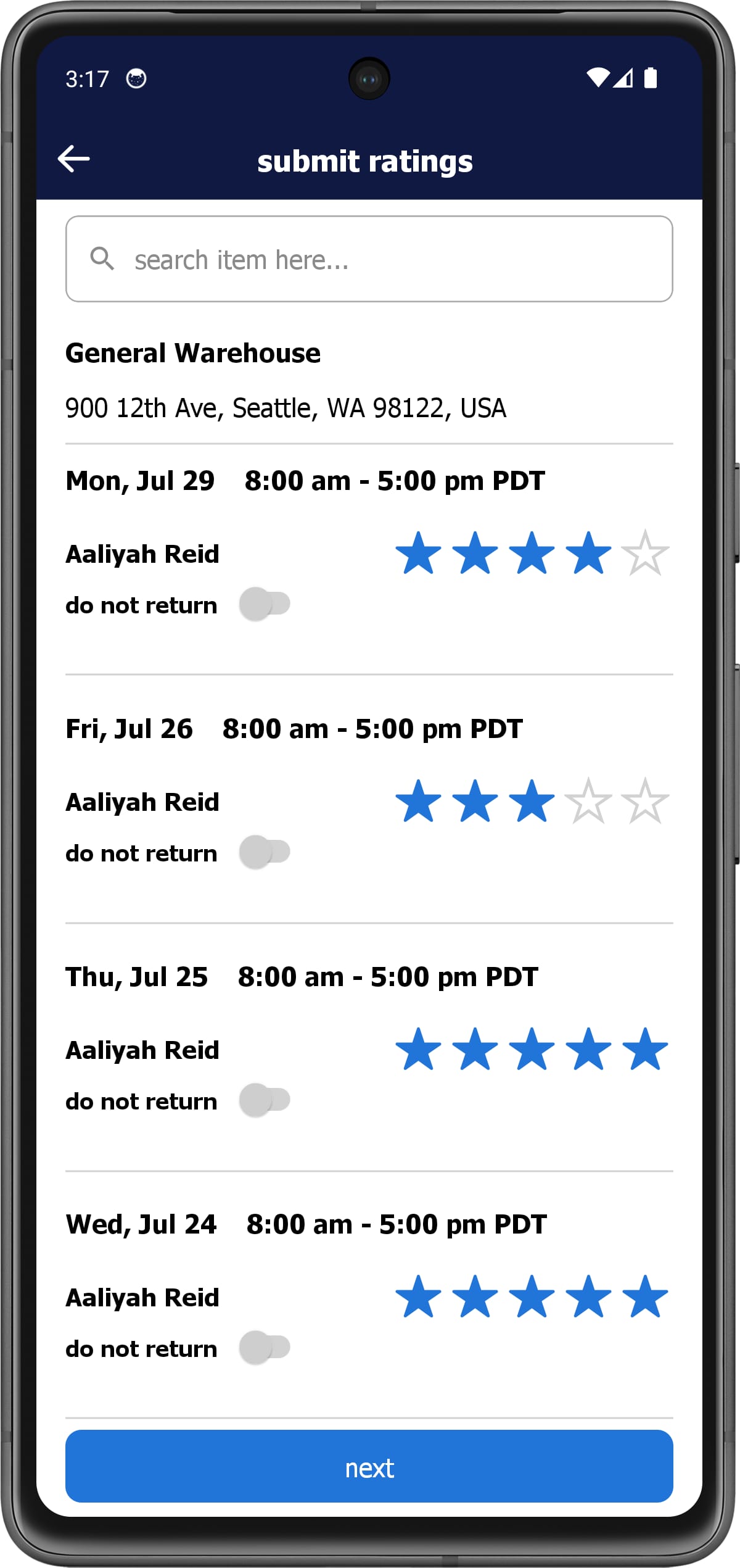The image size is (740, 1568).
Task: Click the battery indicator in status bar
Action: coord(651,78)
